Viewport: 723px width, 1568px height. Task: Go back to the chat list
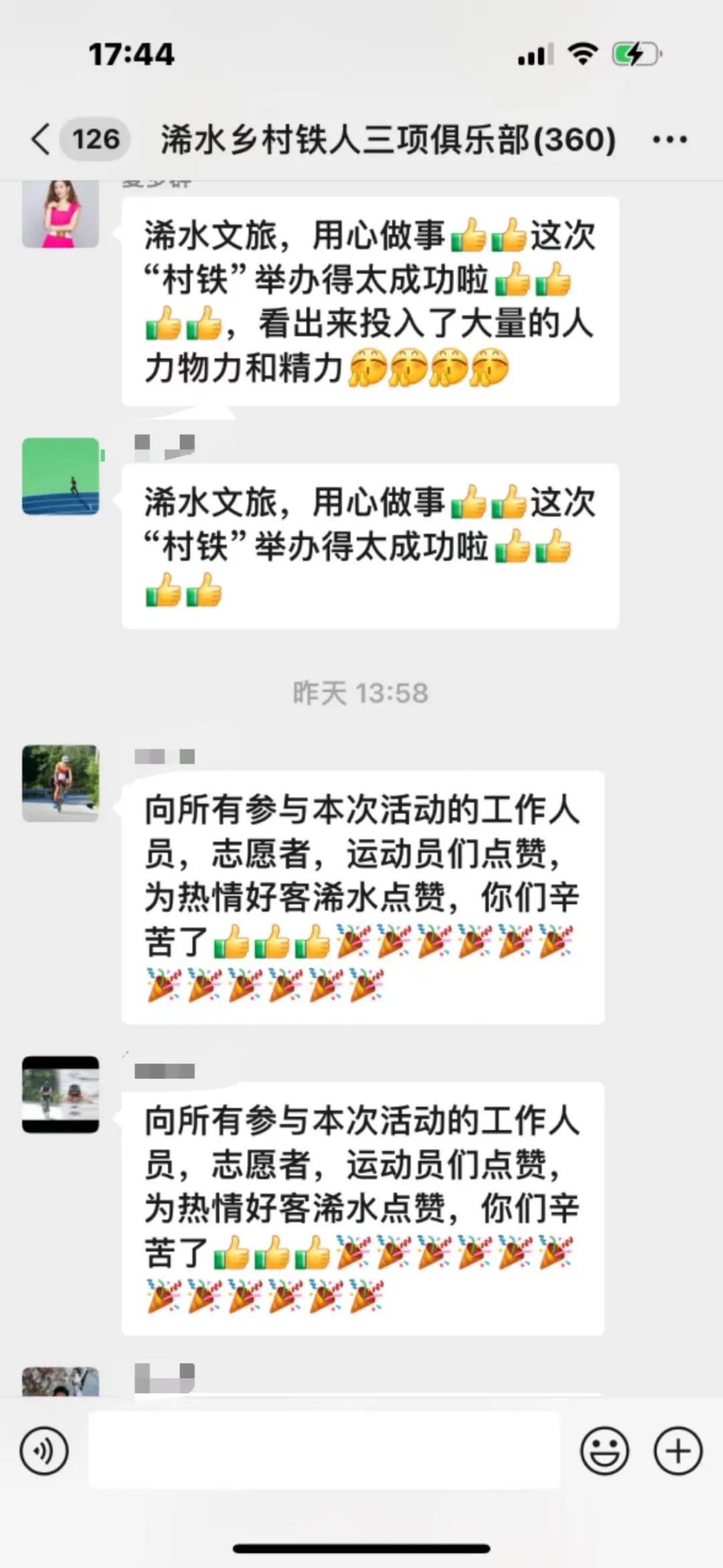point(42,139)
